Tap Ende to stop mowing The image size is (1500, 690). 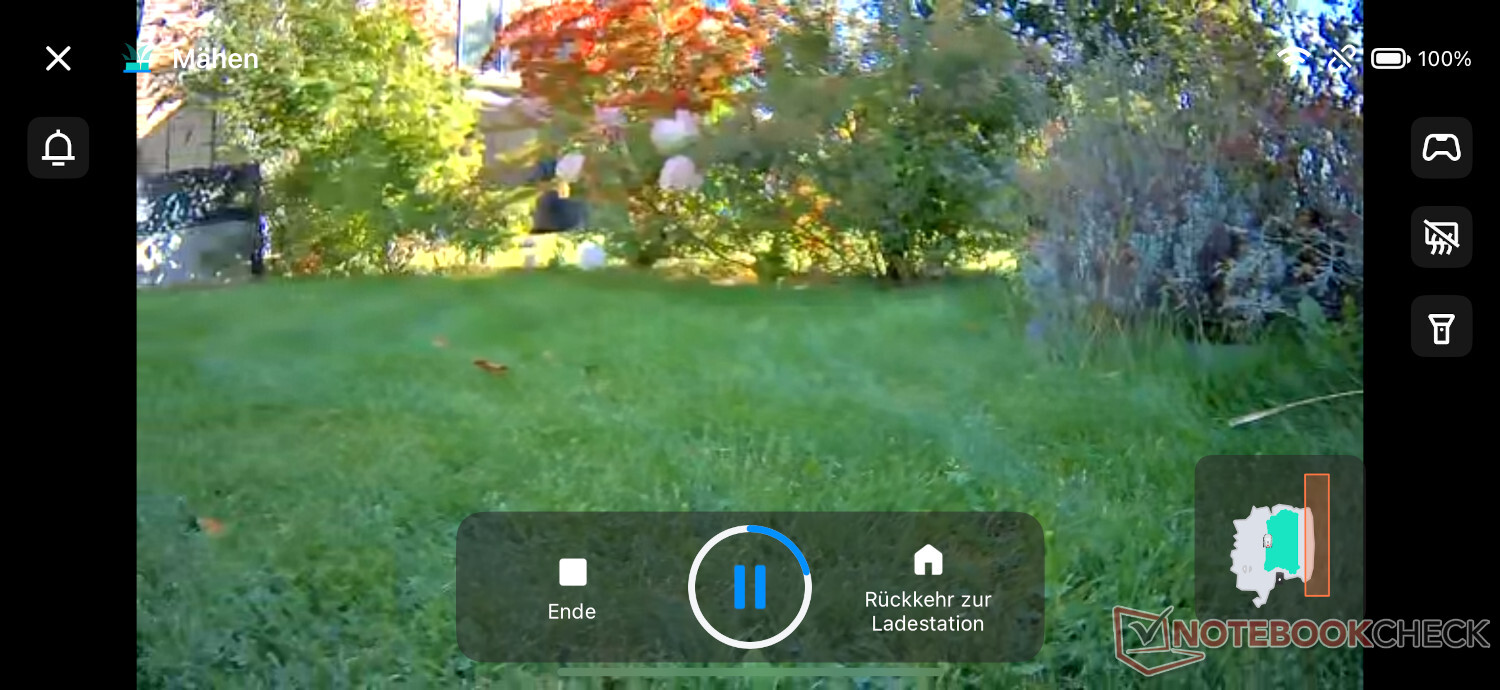tap(572, 588)
